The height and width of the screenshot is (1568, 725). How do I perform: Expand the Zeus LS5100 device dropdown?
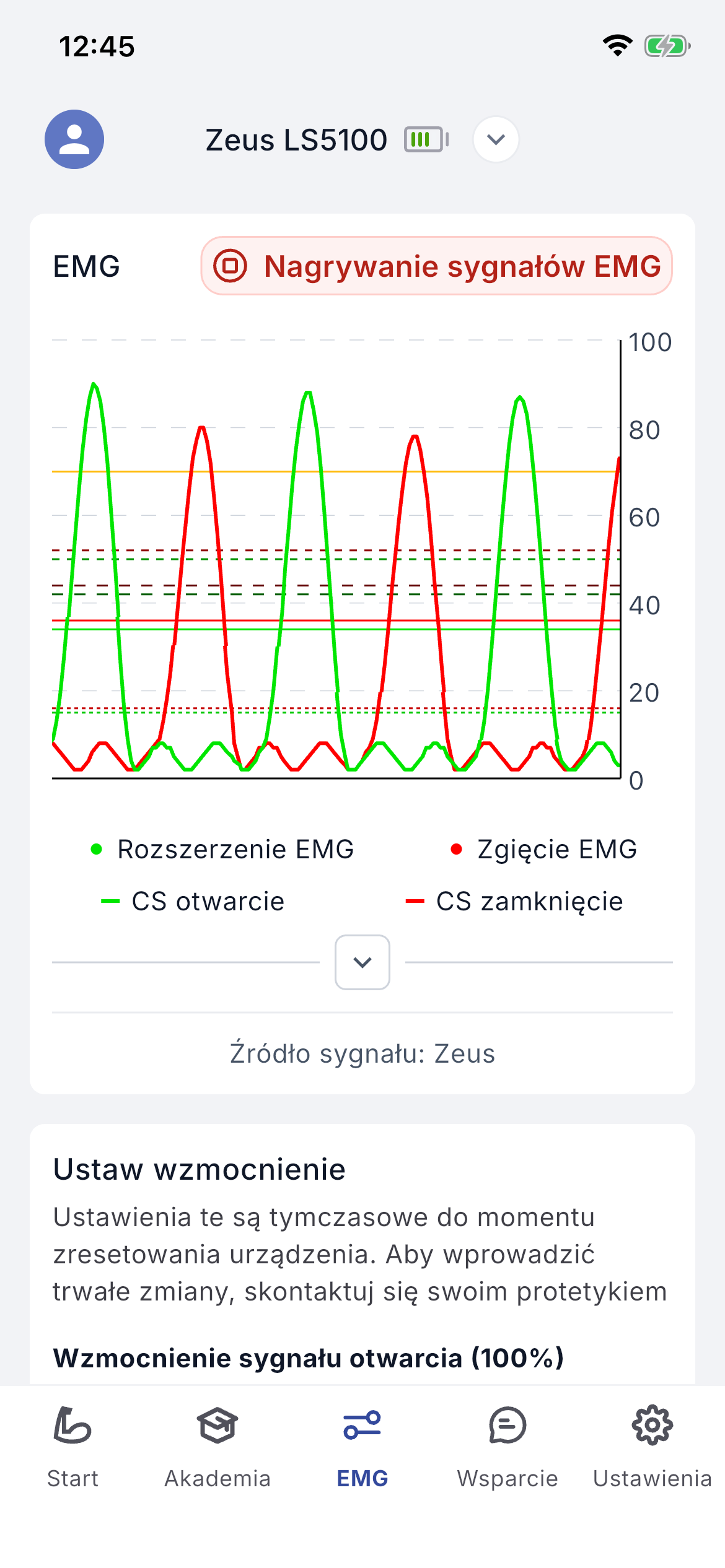[x=496, y=139]
